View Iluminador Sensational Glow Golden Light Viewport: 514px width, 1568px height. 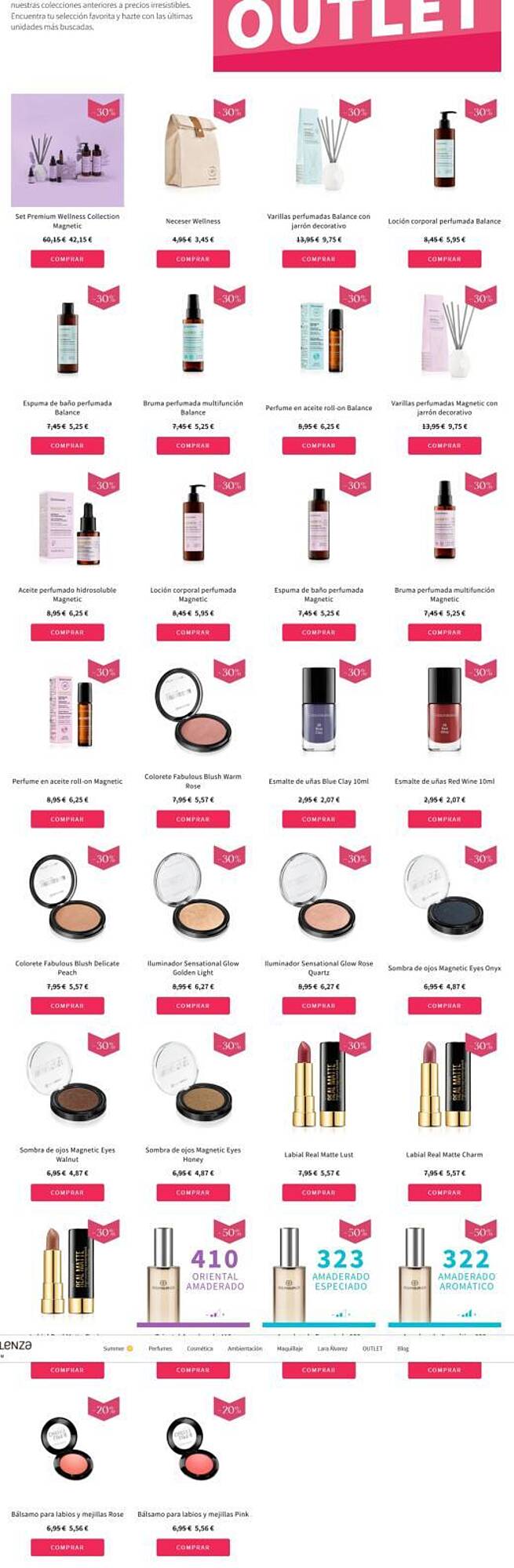click(x=192, y=897)
